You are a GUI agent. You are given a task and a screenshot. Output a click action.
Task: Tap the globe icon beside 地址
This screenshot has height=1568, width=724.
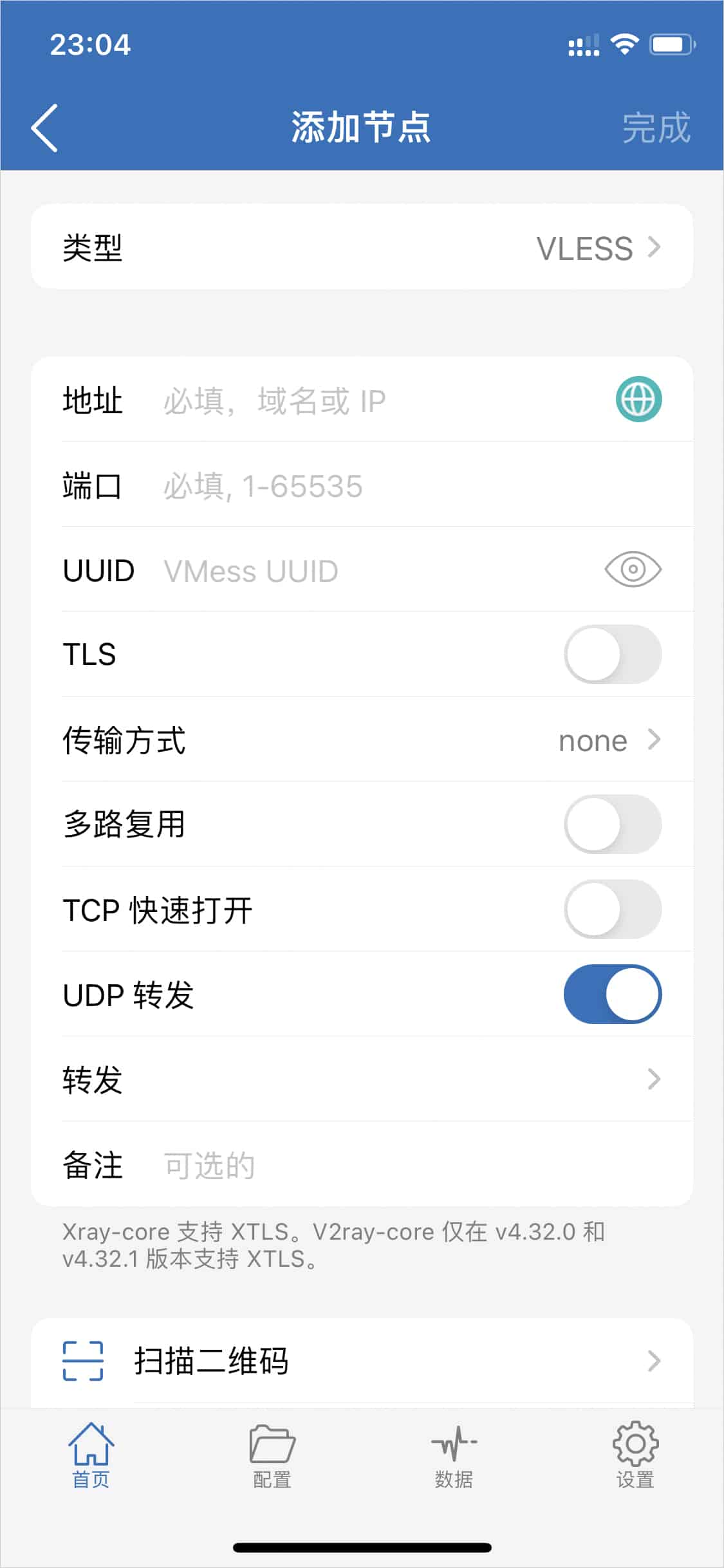point(638,400)
